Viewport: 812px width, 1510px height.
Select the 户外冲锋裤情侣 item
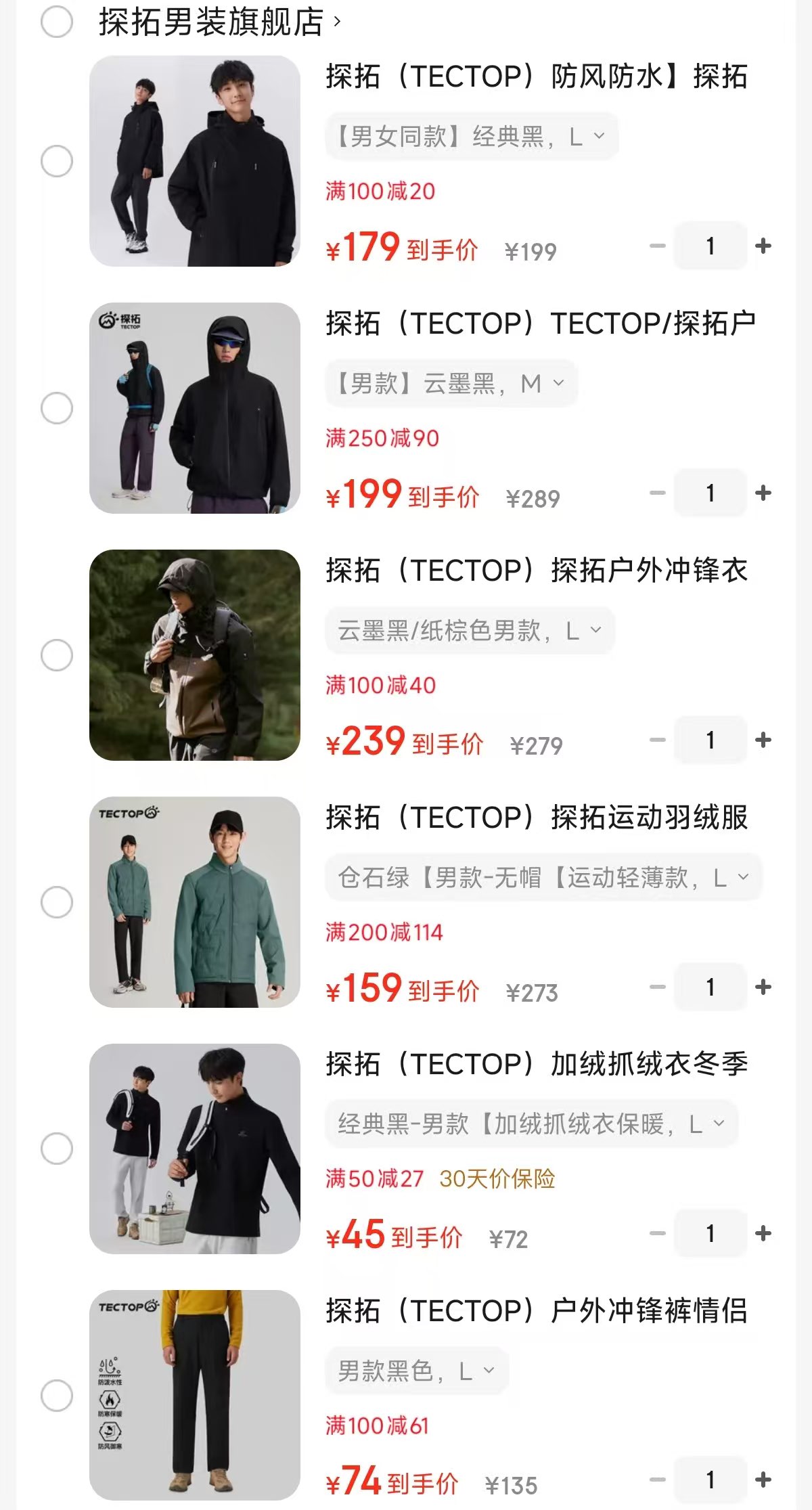(57, 1396)
